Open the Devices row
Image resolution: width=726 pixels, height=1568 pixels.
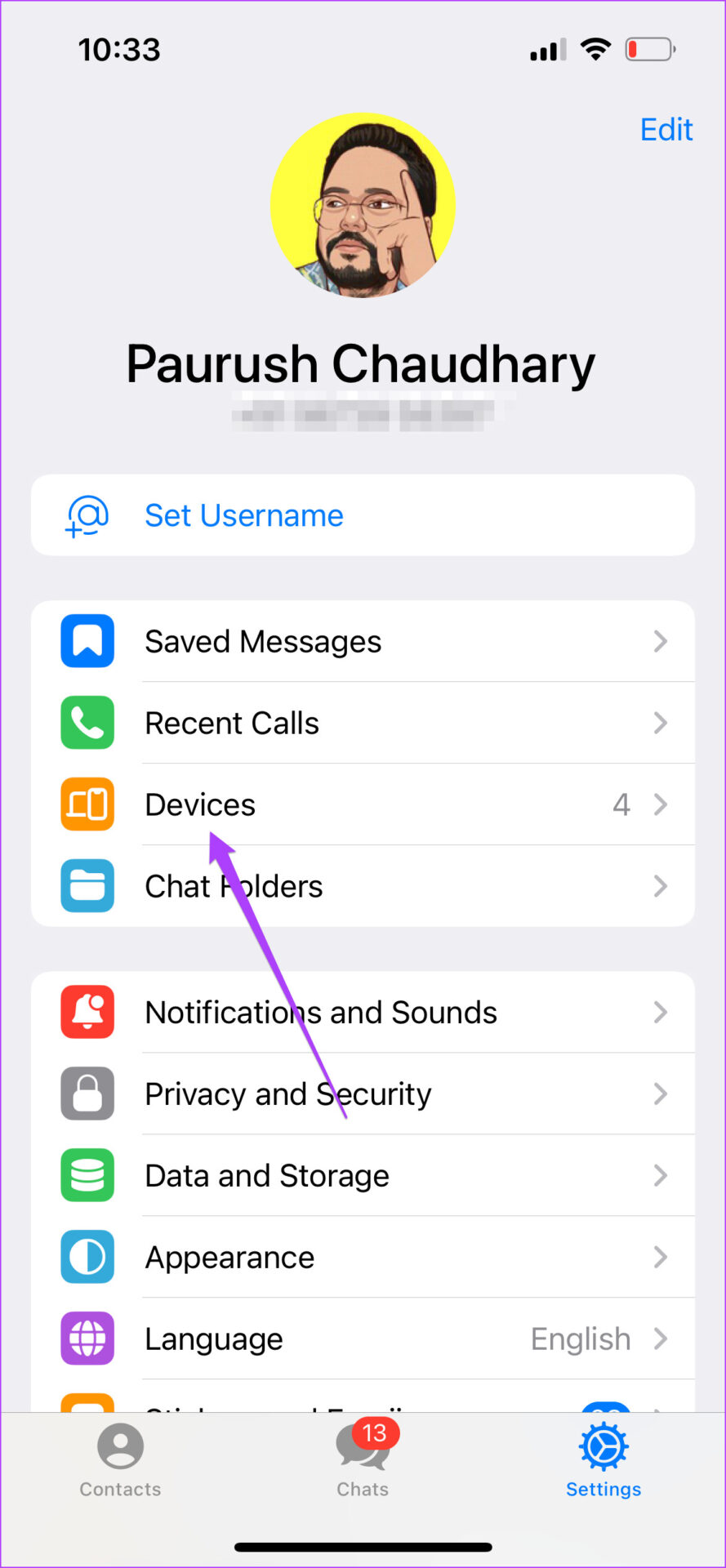(x=363, y=805)
